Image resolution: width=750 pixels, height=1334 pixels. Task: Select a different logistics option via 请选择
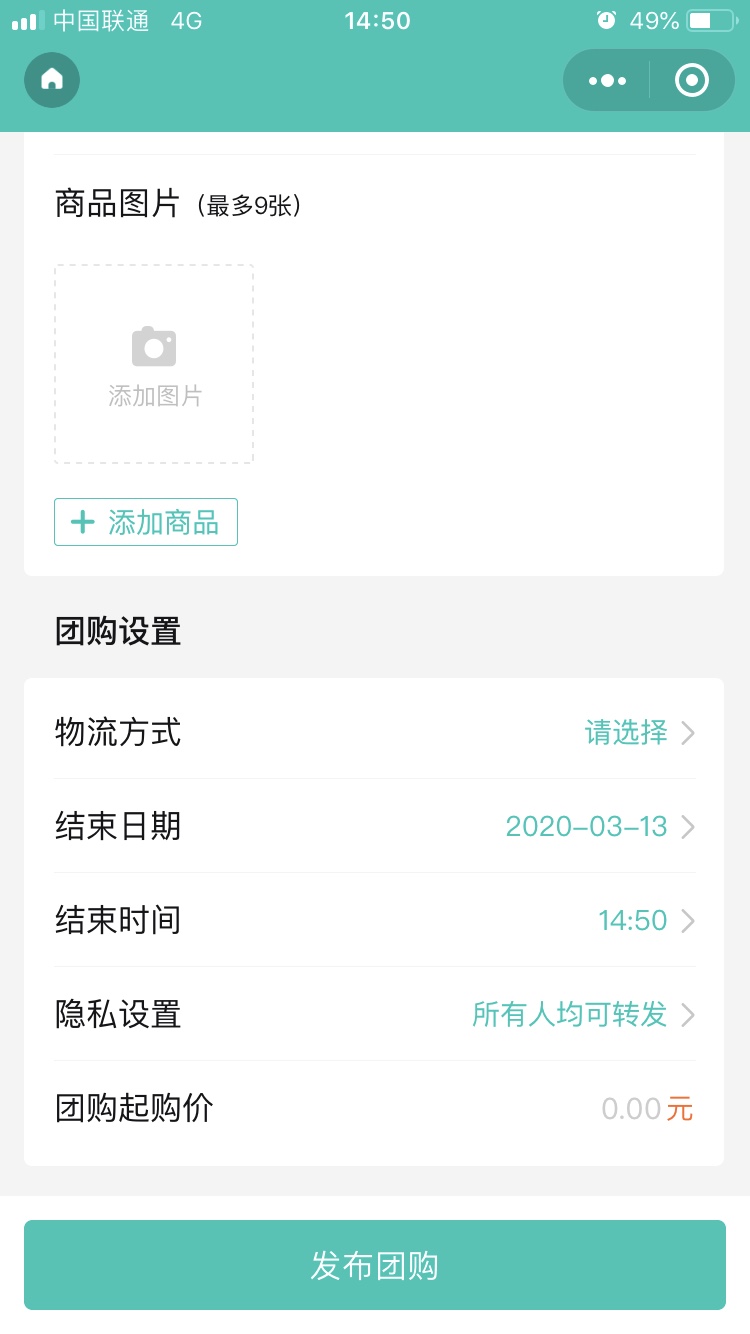click(x=625, y=733)
